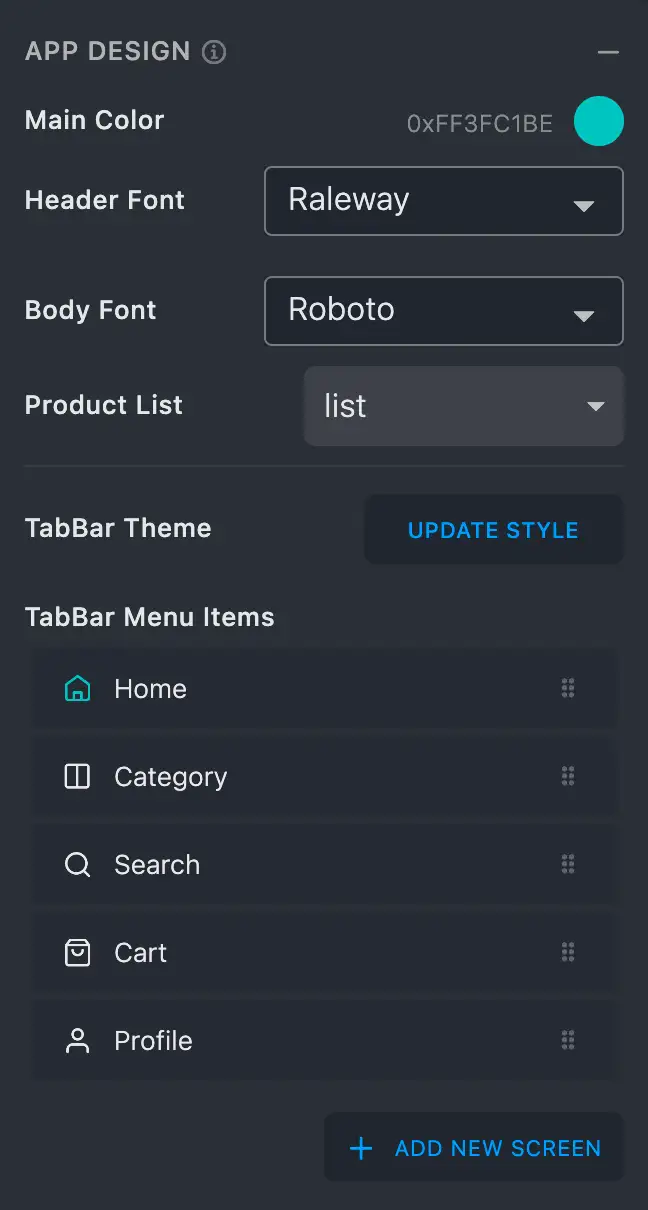Open the Header Font dropdown

pos(443,201)
